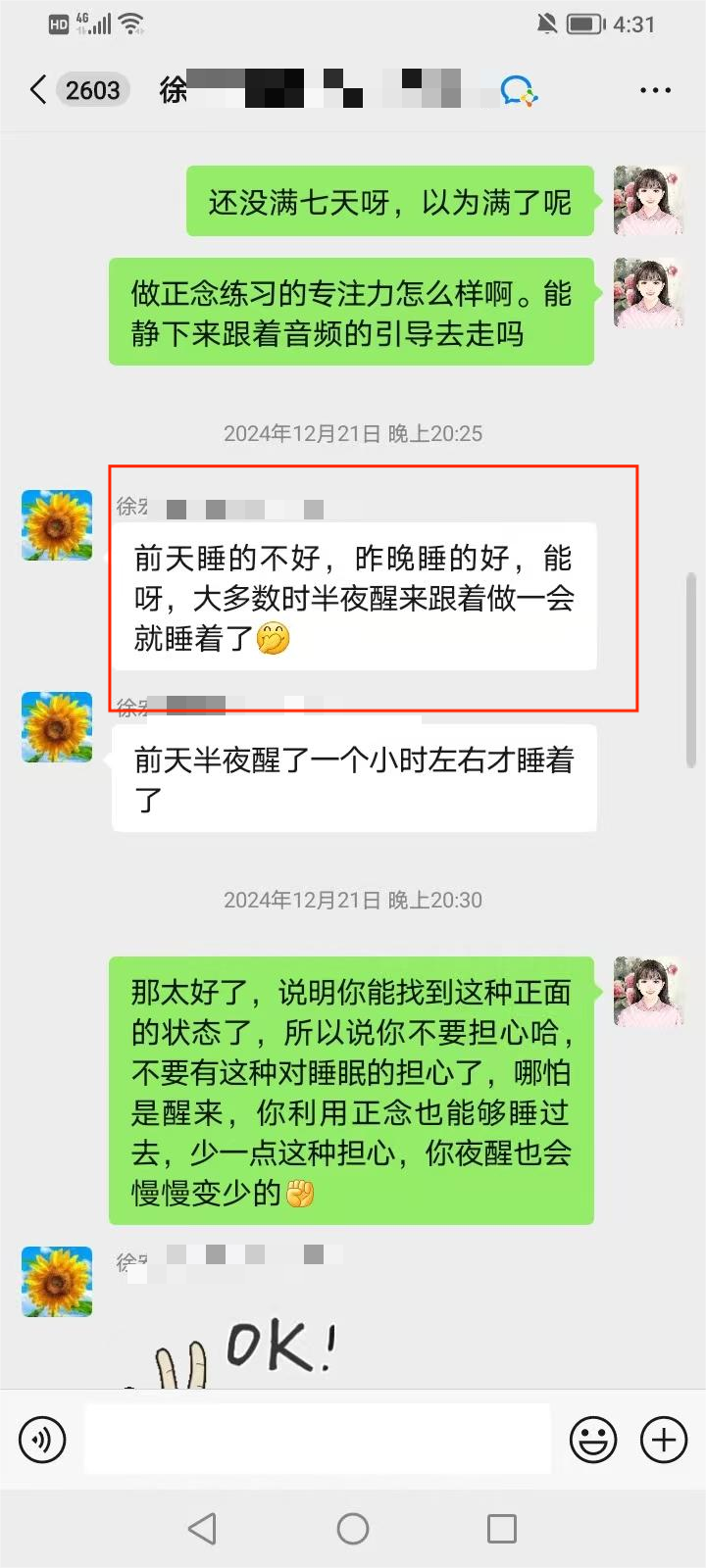Tap the system back navigation button
706x1568 pixels.
(202, 1528)
